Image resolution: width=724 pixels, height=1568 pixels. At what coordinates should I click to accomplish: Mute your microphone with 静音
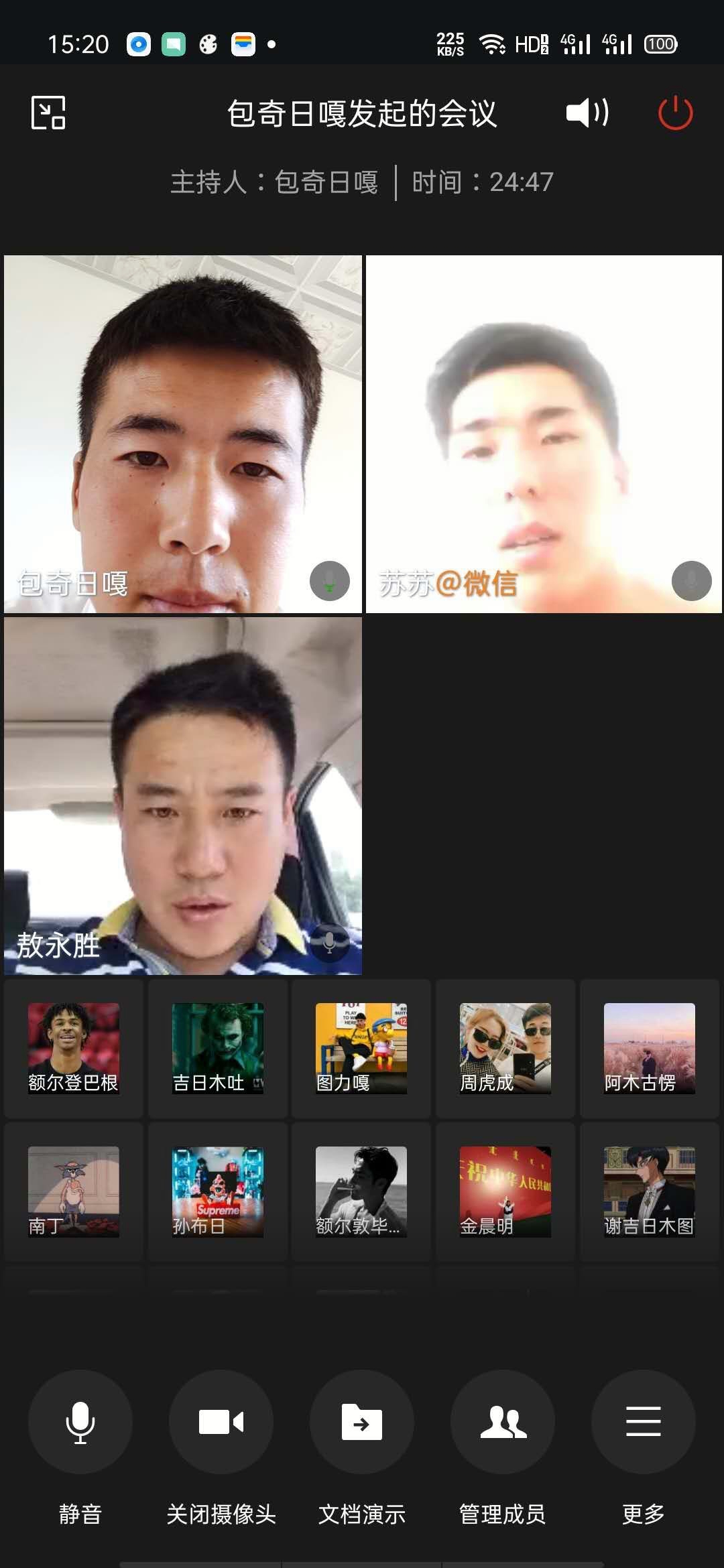click(80, 1422)
